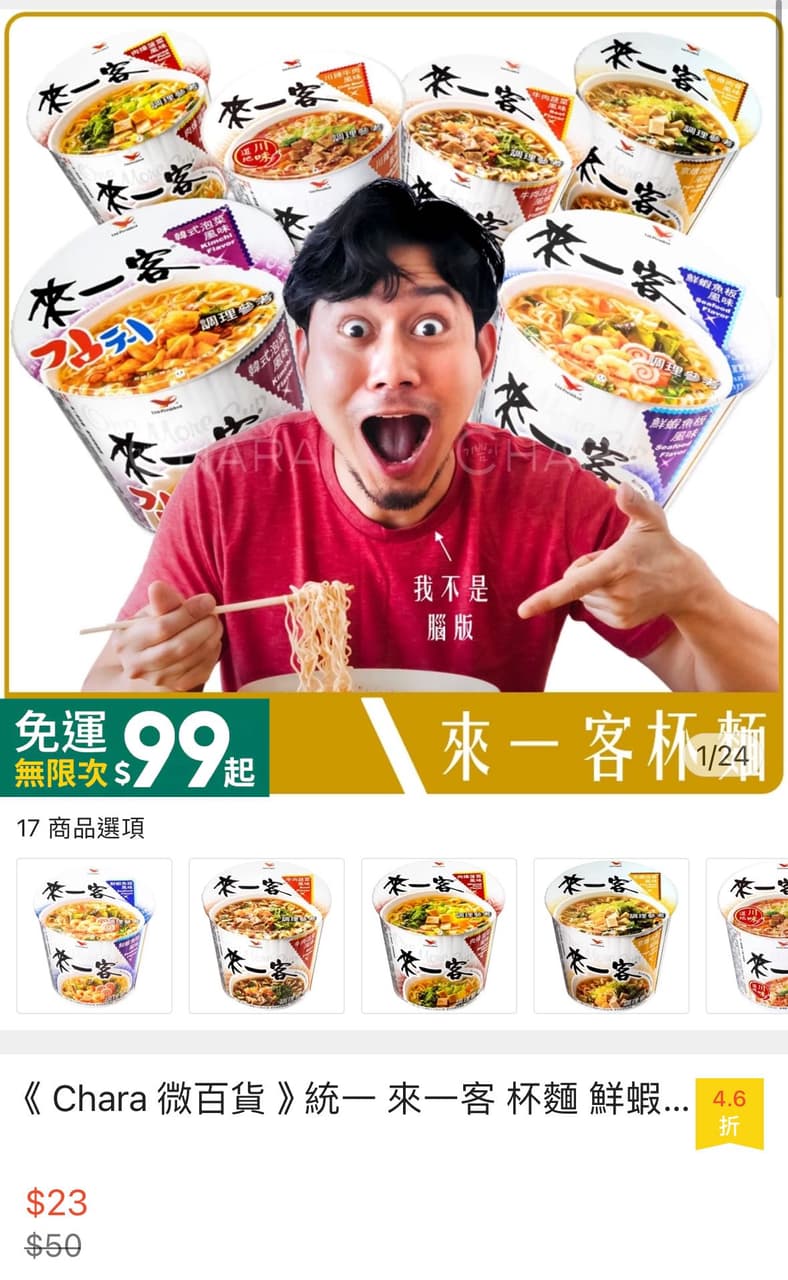The height and width of the screenshot is (1280, 788).
Task: Choose the third variant thumbnail with green vegetables
Action: (438, 935)
